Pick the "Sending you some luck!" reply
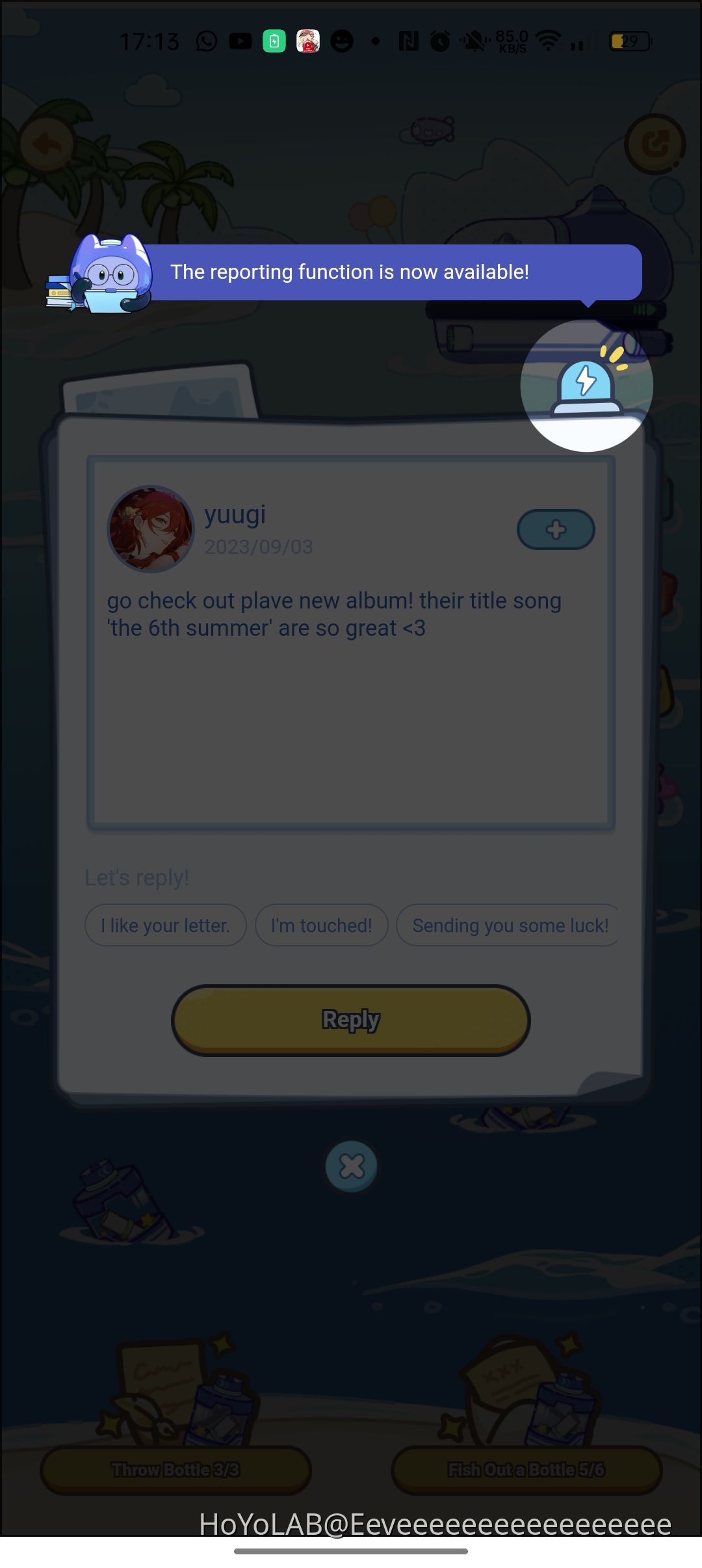The image size is (702, 1568). click(x=509, y=925)
